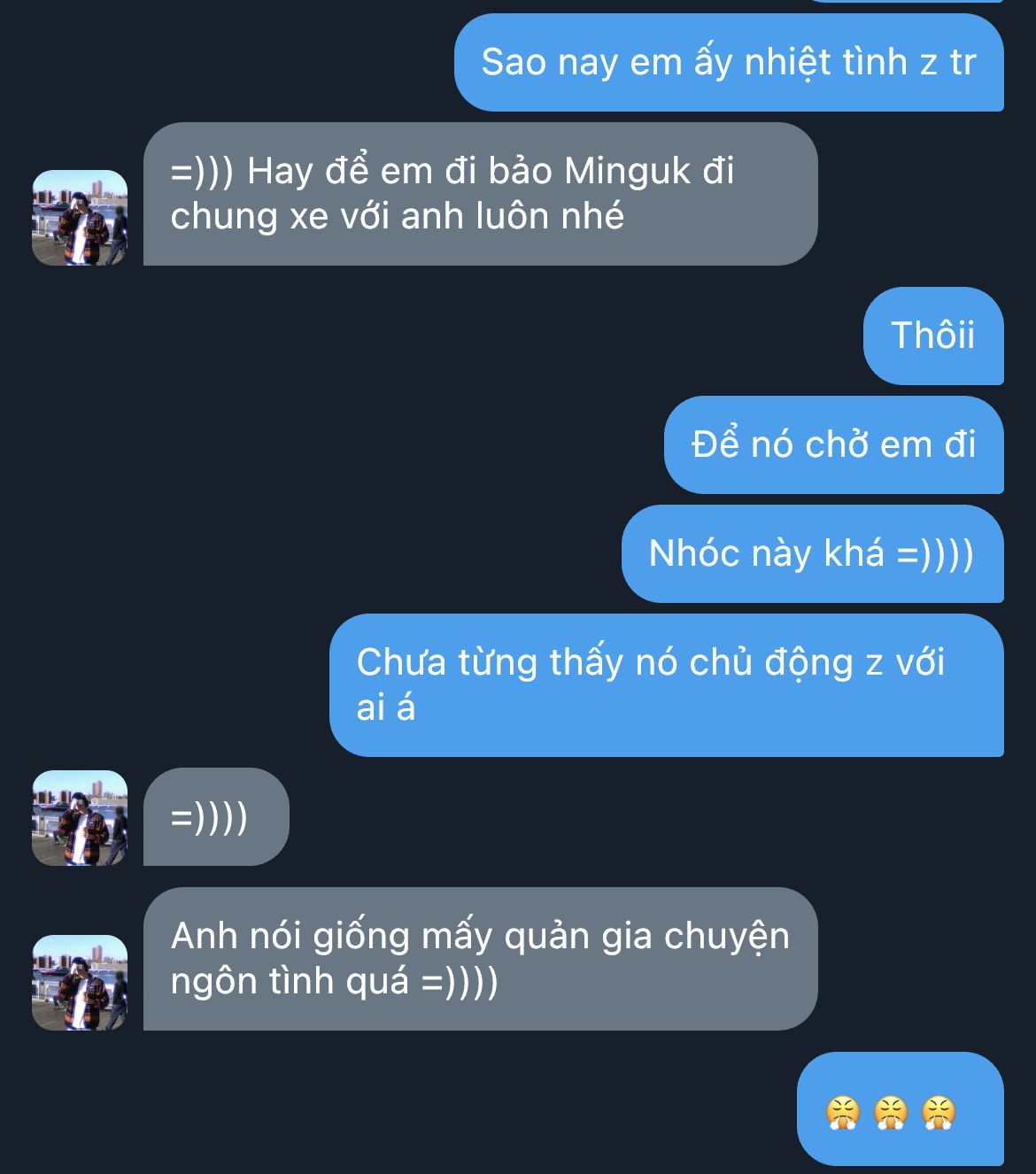1036x1174 pixels.
Task: Tap the avatar next to the lone "=))))" message
Action: 80,818
